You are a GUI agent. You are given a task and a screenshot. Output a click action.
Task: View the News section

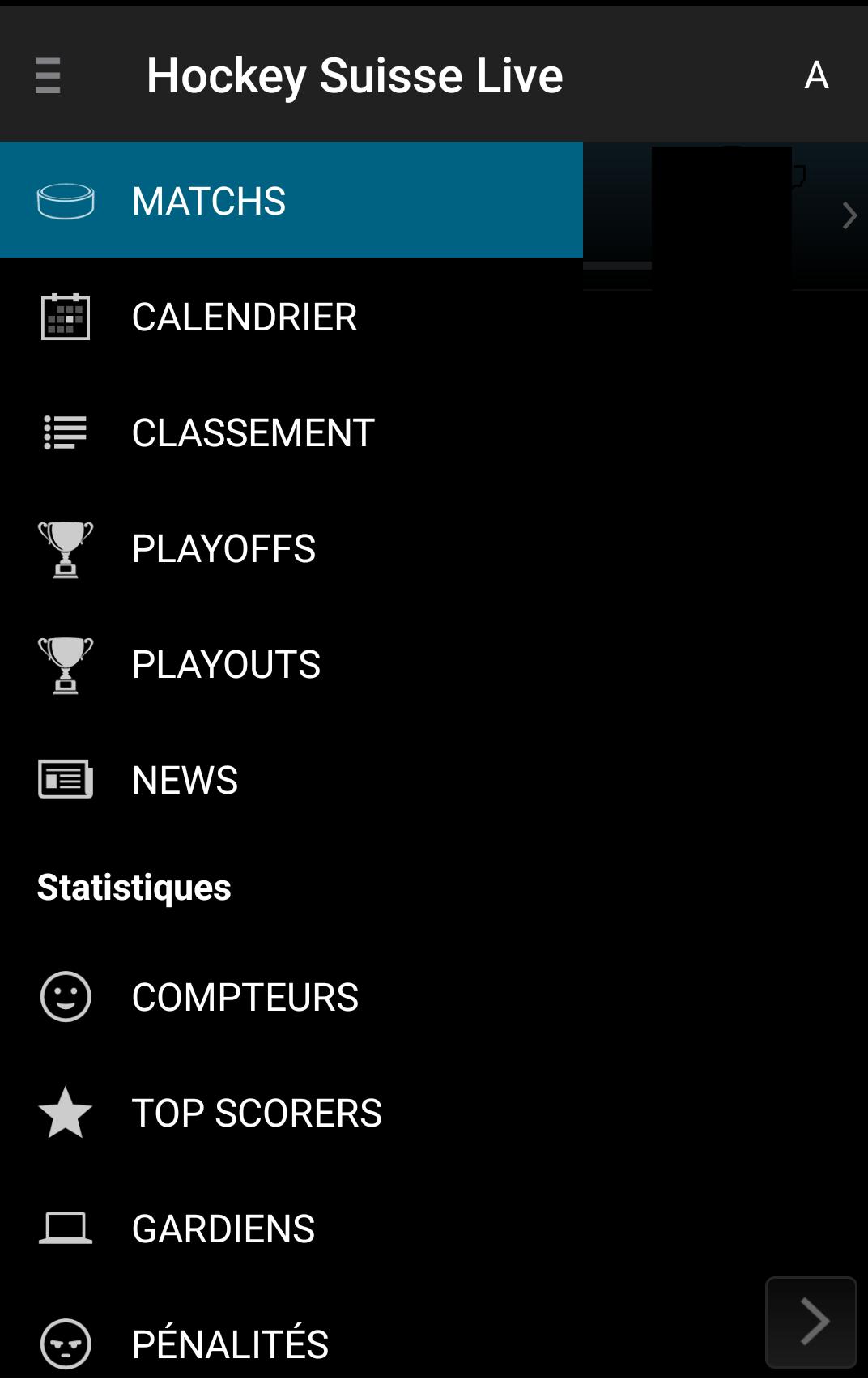(185, 780)
